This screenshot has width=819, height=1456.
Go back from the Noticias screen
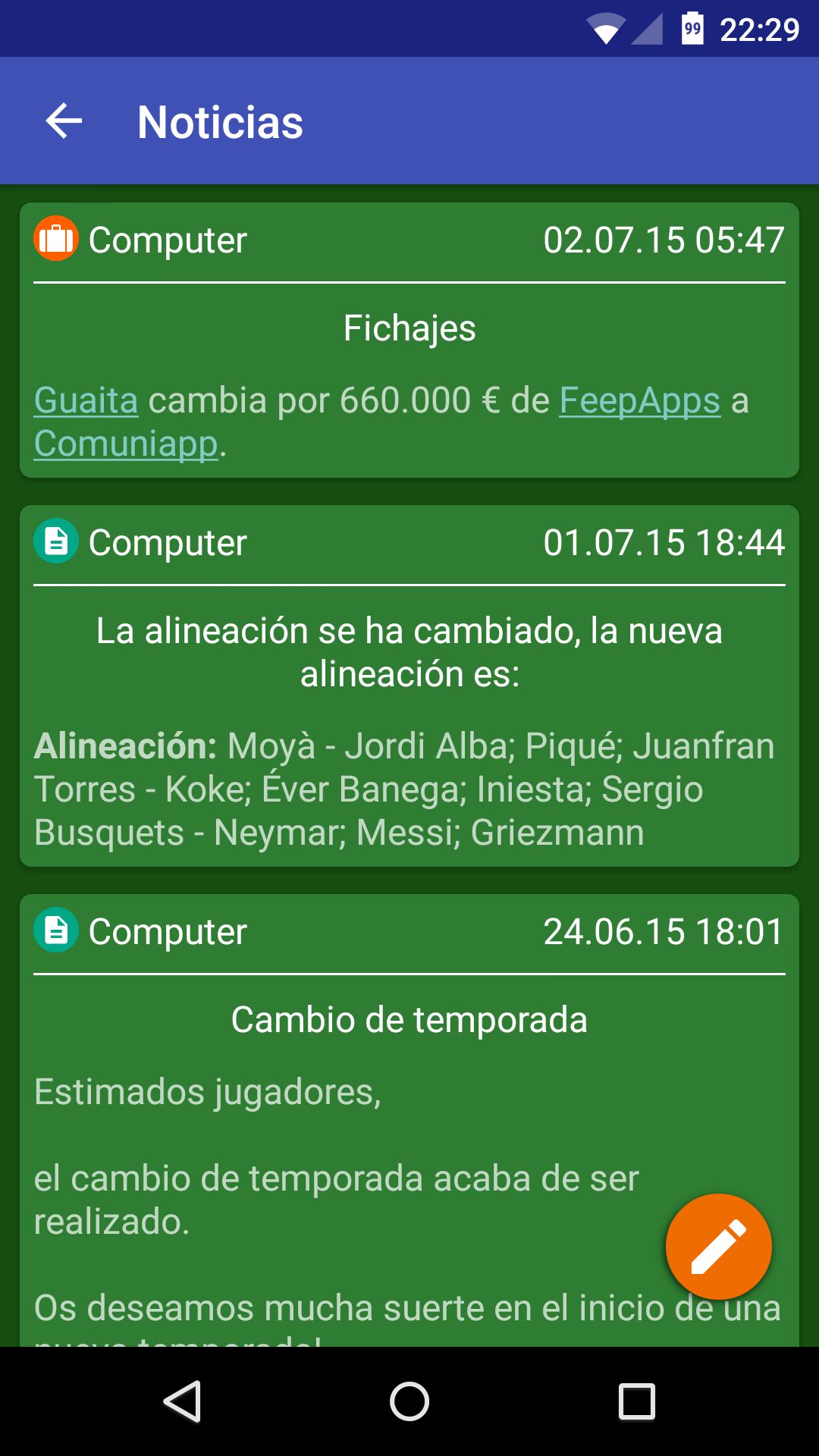tap(64, 121)
